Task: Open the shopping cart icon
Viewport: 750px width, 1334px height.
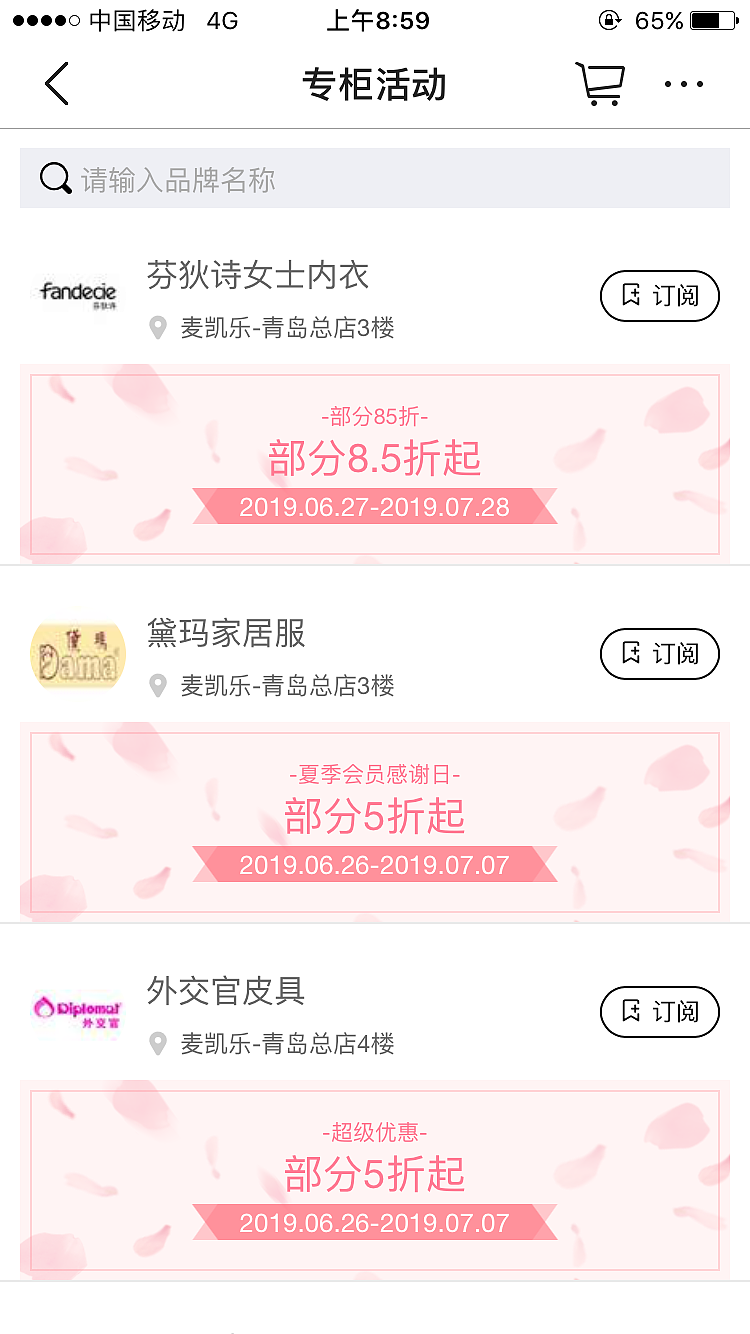Action: coord(599,83)
